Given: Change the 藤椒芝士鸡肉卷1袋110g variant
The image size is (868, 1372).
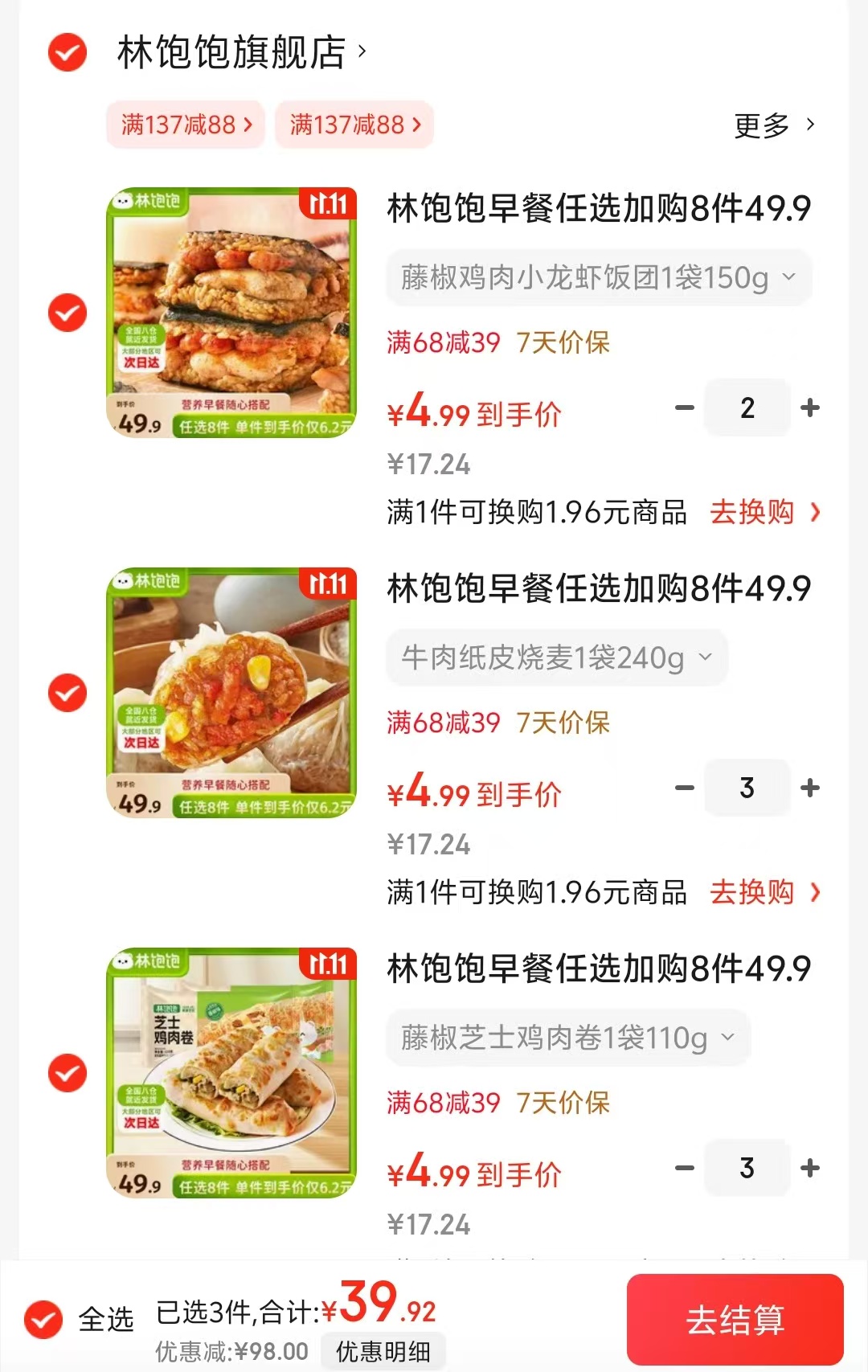Looking at the screenshot, I should click(x=567, y=1038).
